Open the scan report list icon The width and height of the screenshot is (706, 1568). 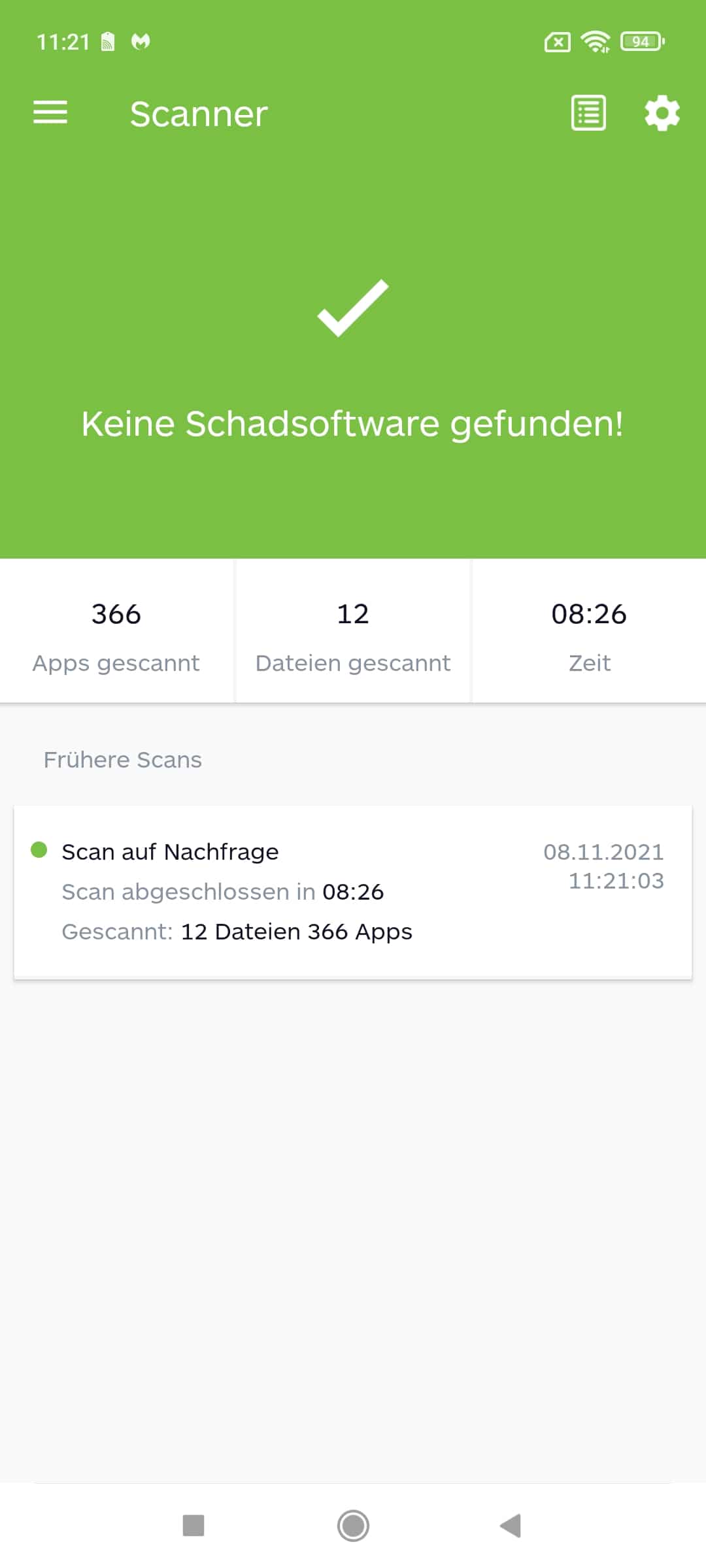[x=588, y=113]
